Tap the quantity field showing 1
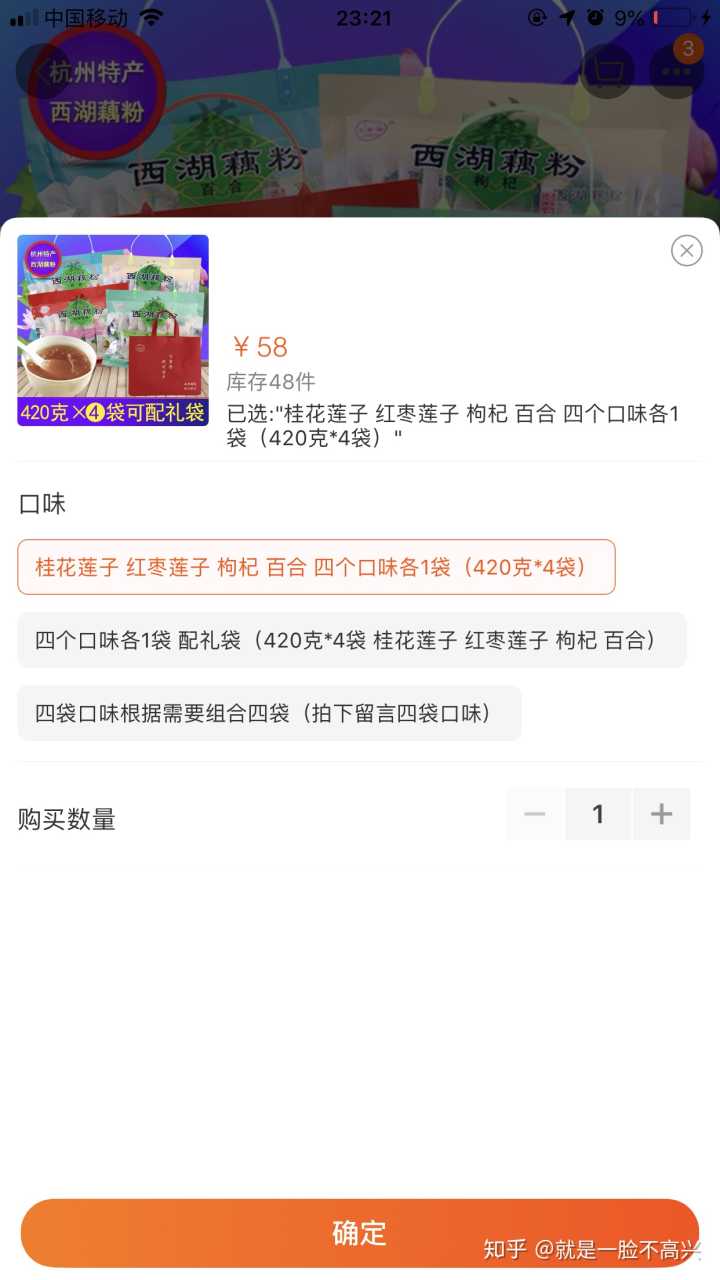 point(598,814)
